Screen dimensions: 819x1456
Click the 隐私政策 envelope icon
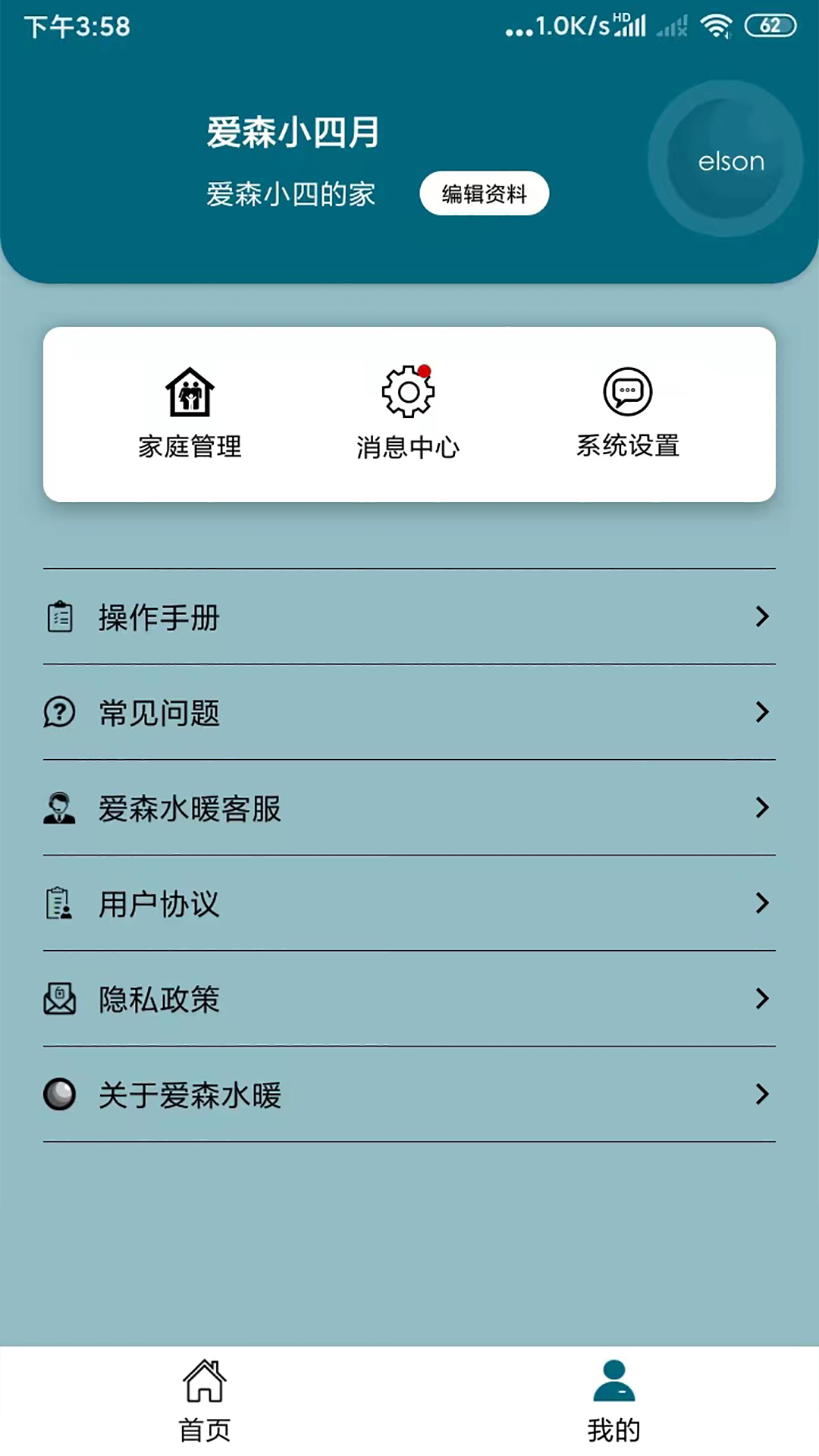click(59, 999)
